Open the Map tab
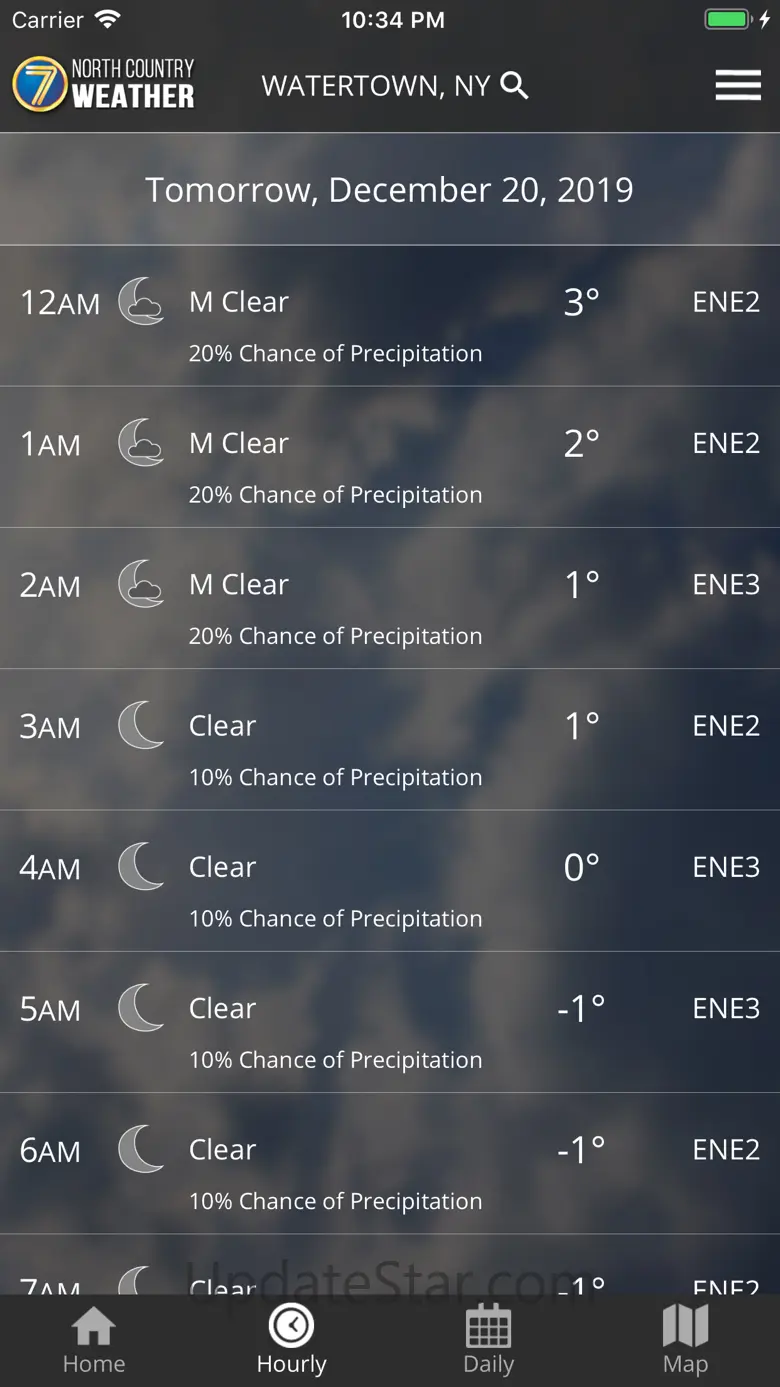This screenshot has height=1387, width=780. [685, 1341]
